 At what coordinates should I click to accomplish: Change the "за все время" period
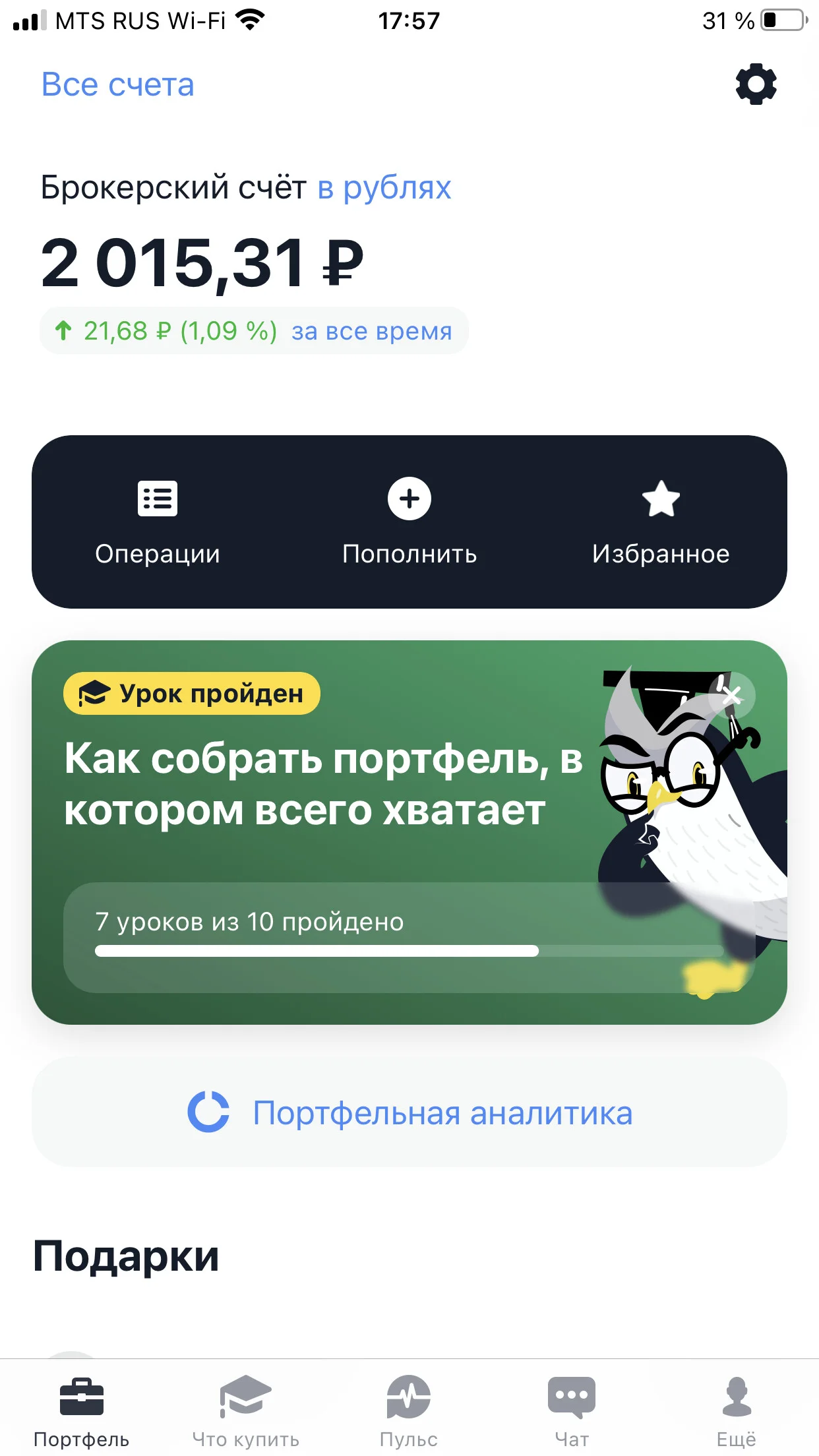pos(372,331)
